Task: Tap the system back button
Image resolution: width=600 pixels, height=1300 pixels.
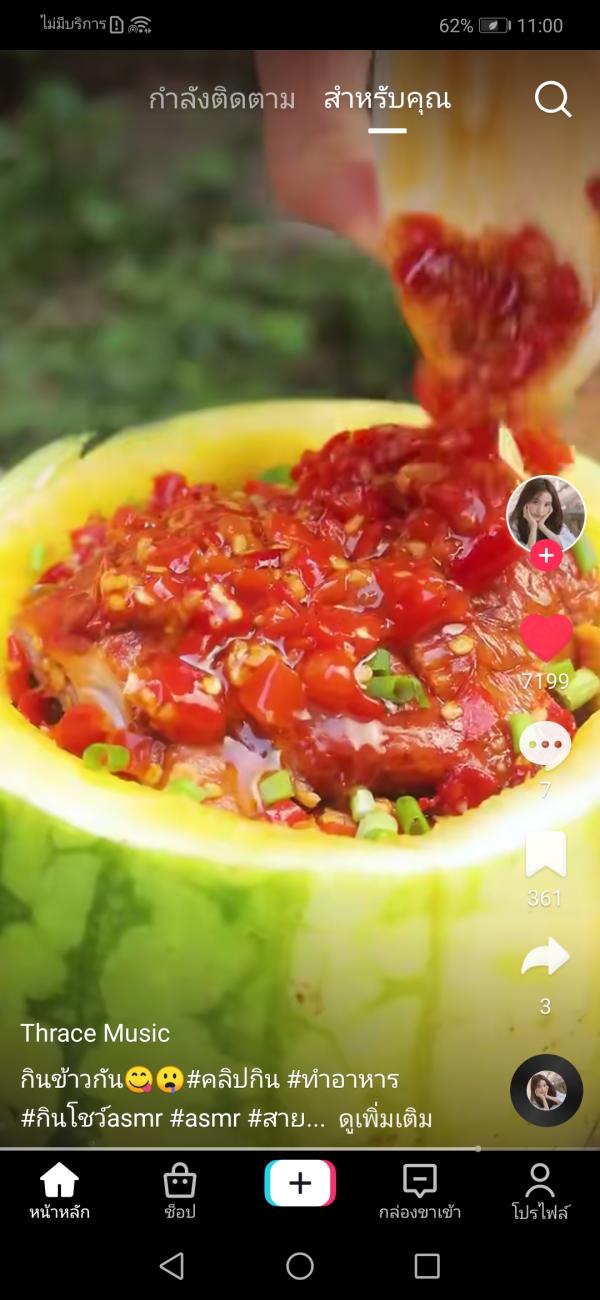Action: pyautogui.click(x=172, y=1266)
